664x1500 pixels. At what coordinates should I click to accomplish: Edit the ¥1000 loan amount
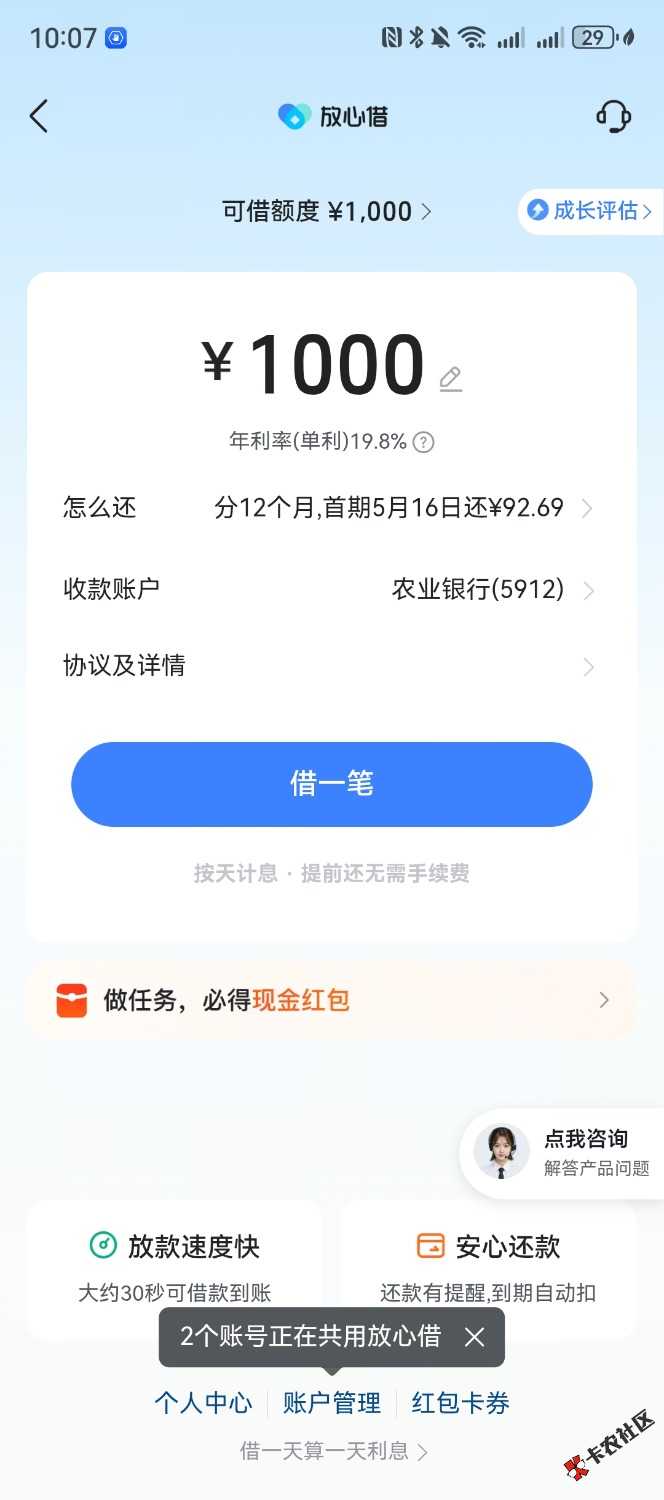451,378
